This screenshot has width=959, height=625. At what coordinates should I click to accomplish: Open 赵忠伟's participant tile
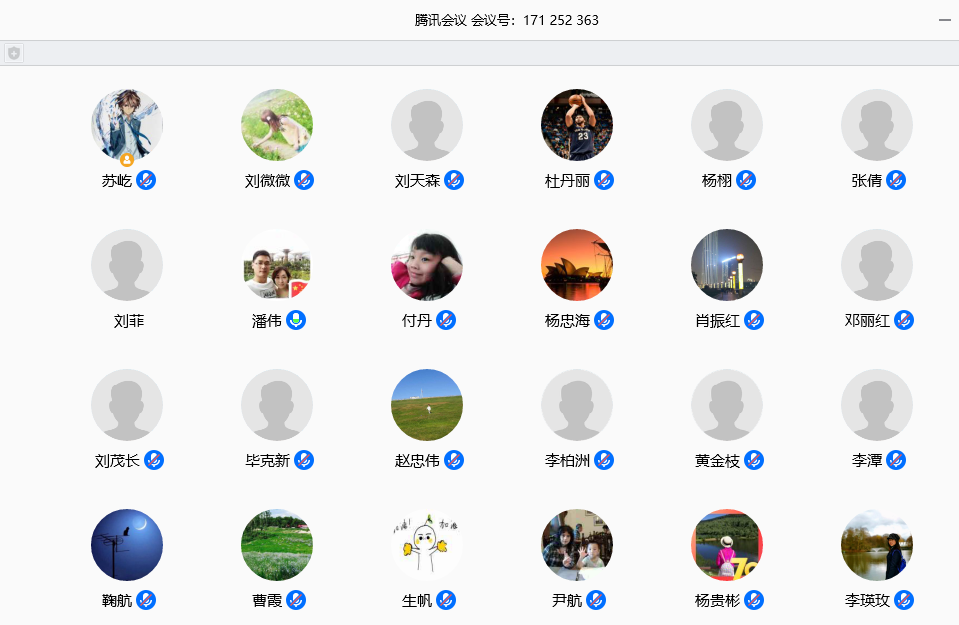(427, 405)
